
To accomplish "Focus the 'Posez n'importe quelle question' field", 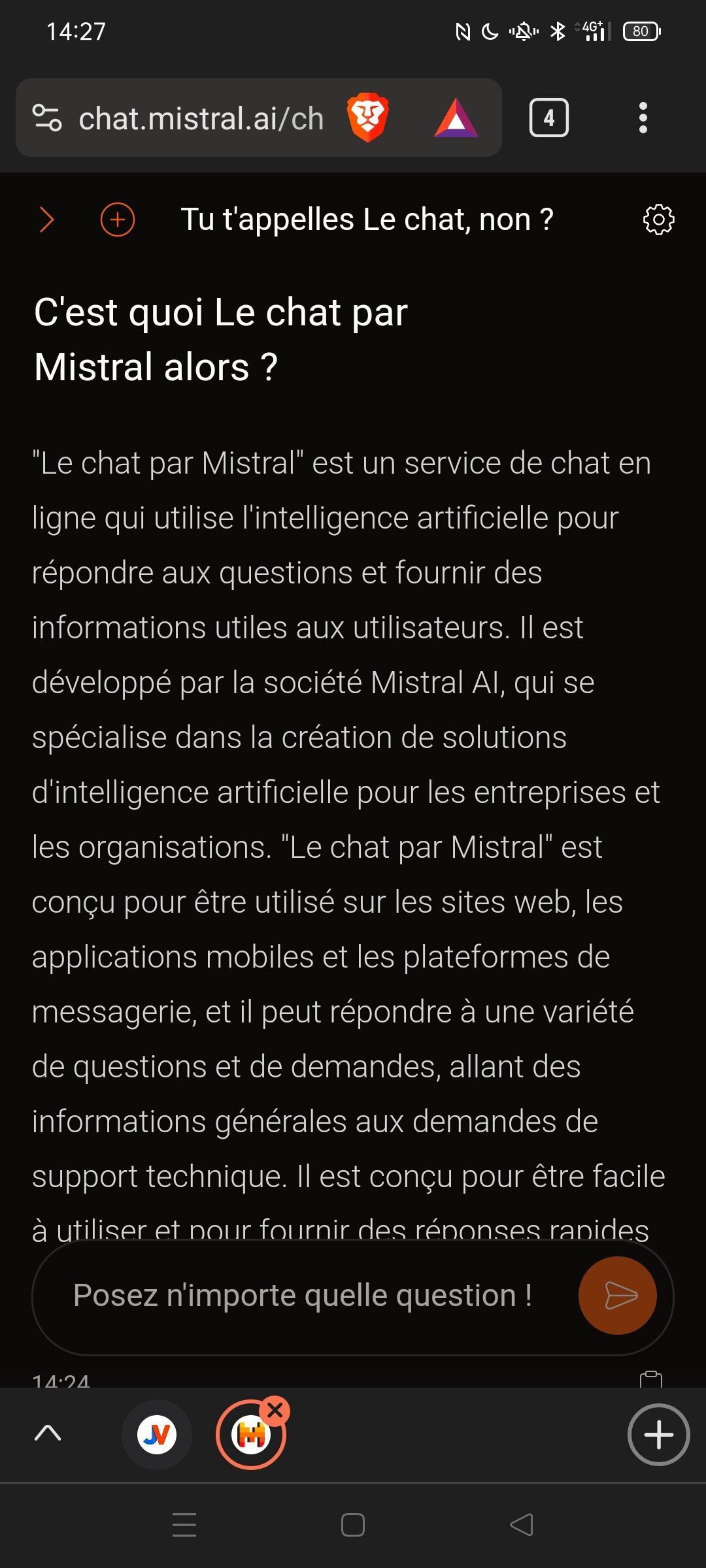I will 304,1295.
